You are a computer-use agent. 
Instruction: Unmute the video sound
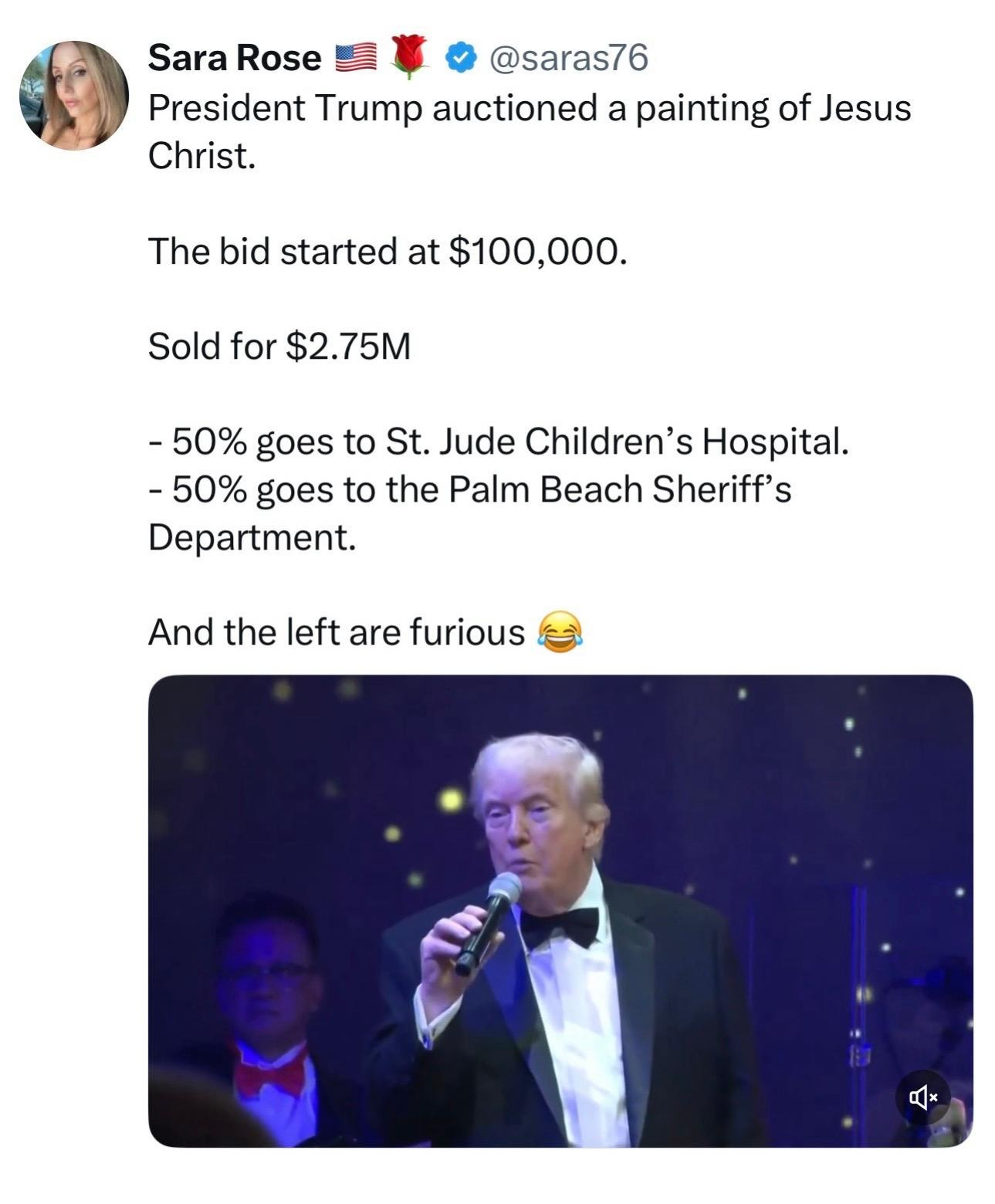(922, 1096)
